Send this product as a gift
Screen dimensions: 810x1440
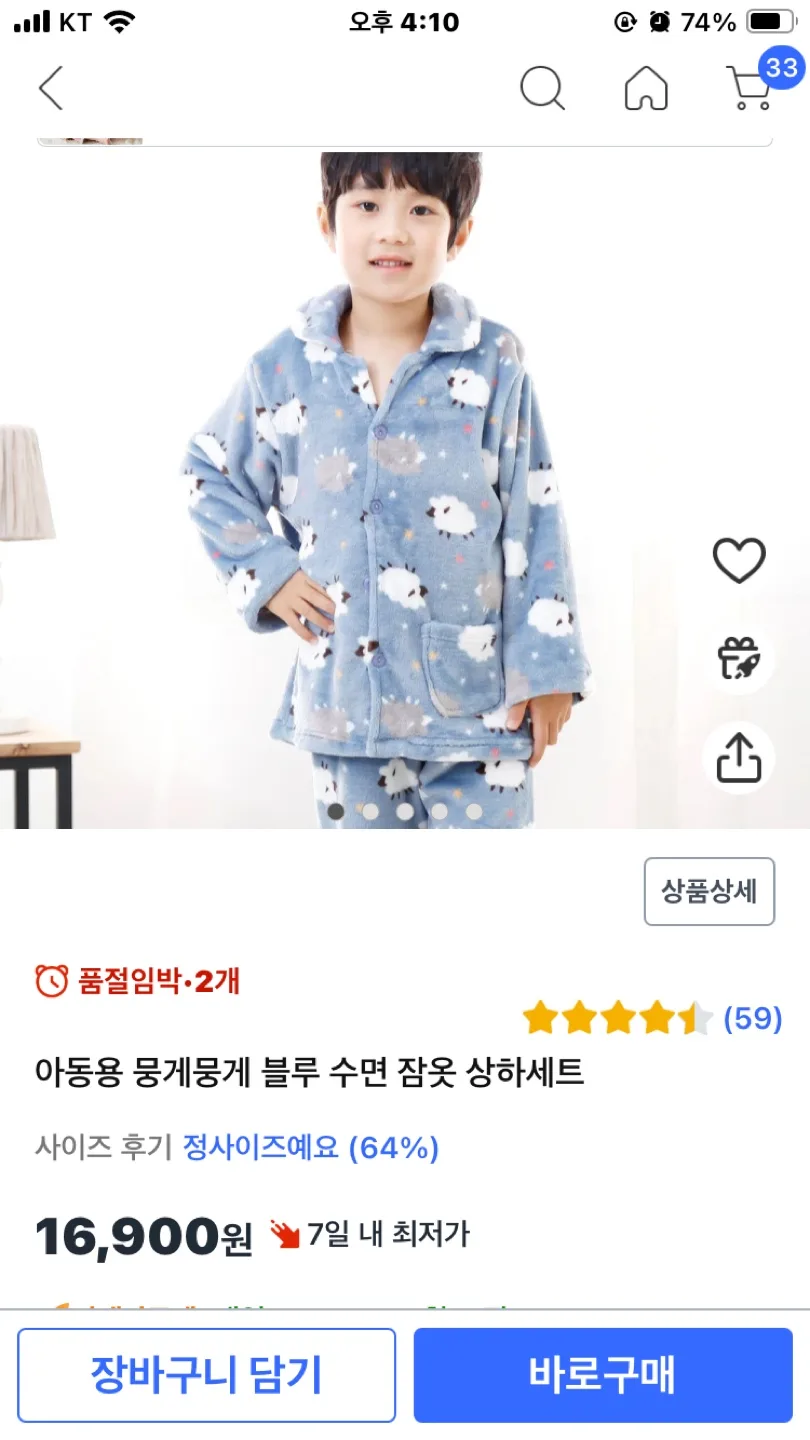tap(739, 657)
